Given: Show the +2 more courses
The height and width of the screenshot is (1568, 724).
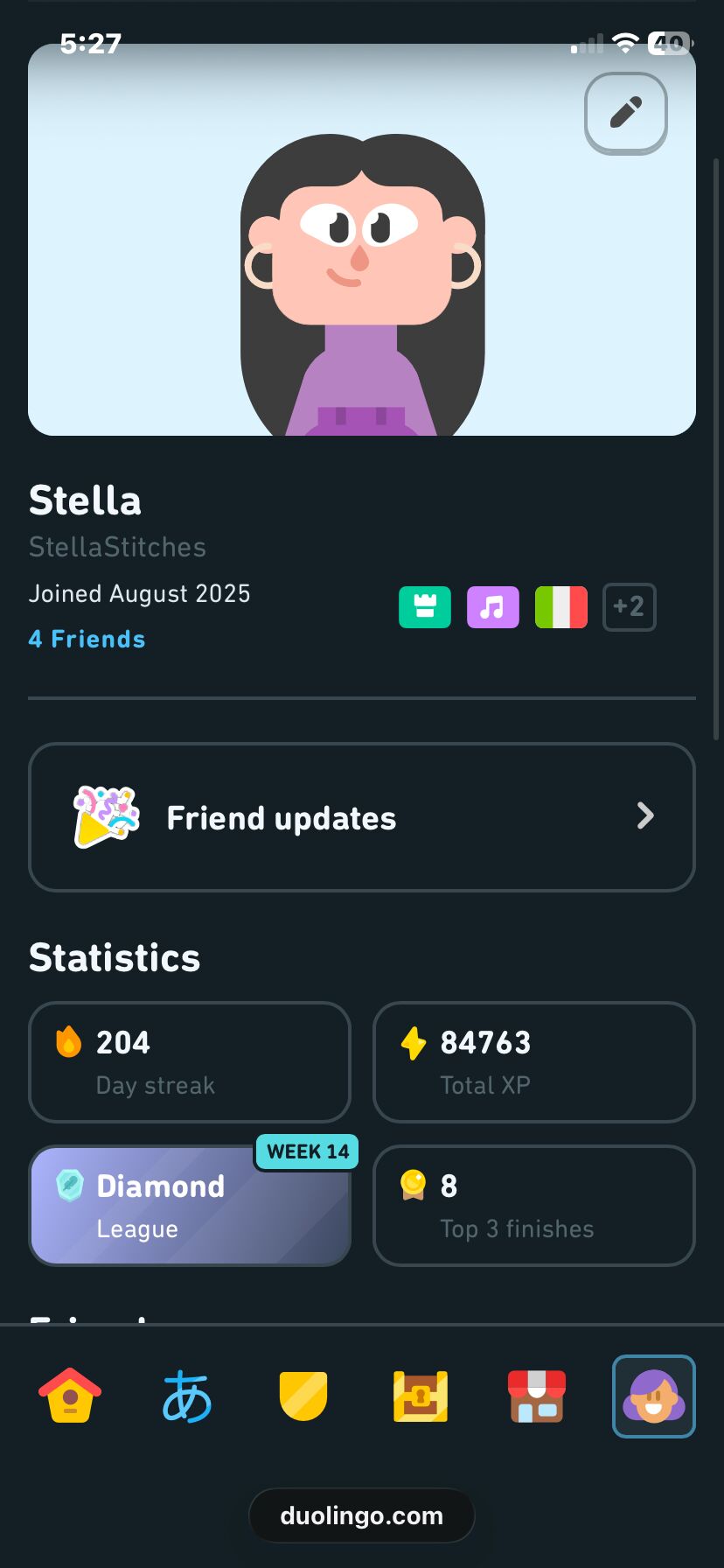Looking at the screenshot, I should 630,607.
